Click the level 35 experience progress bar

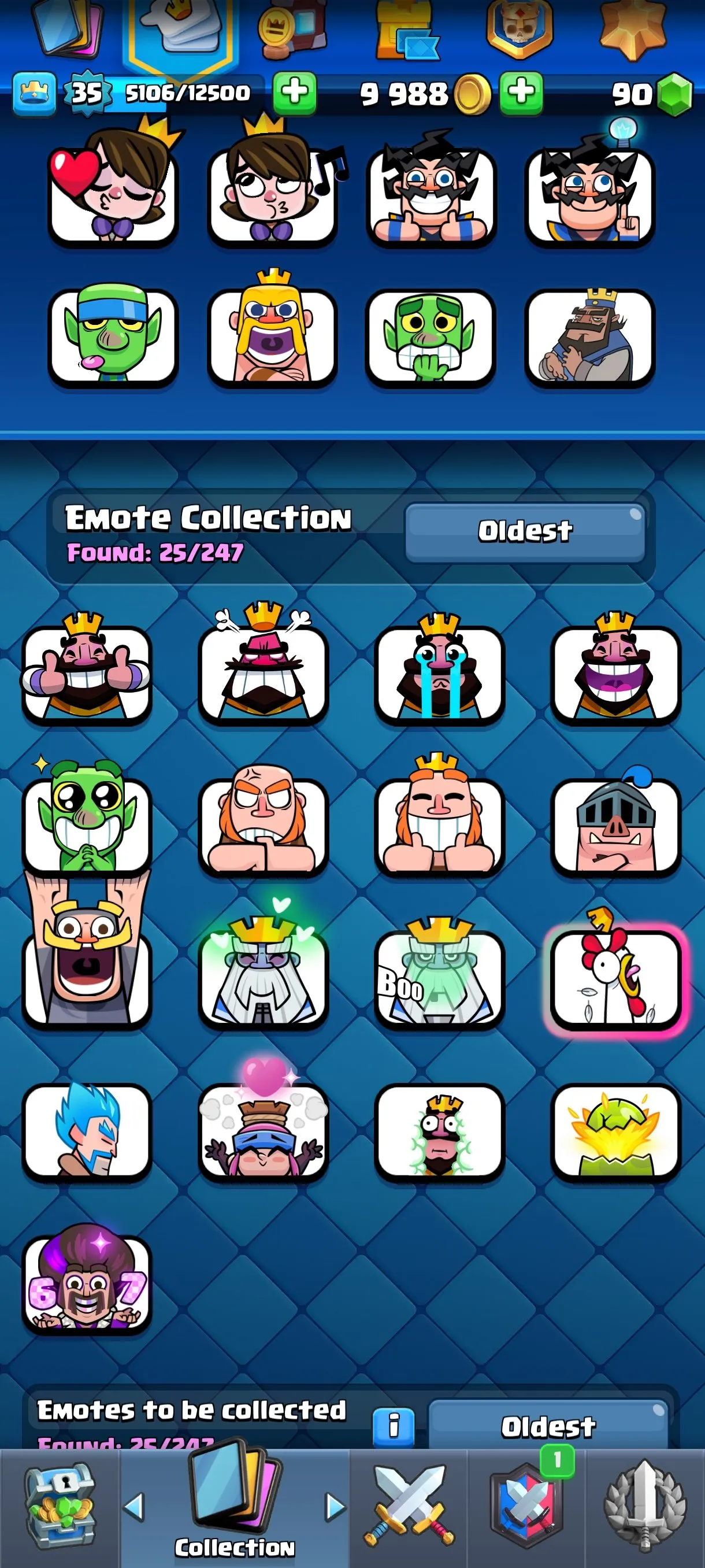(x=183, y=93)
